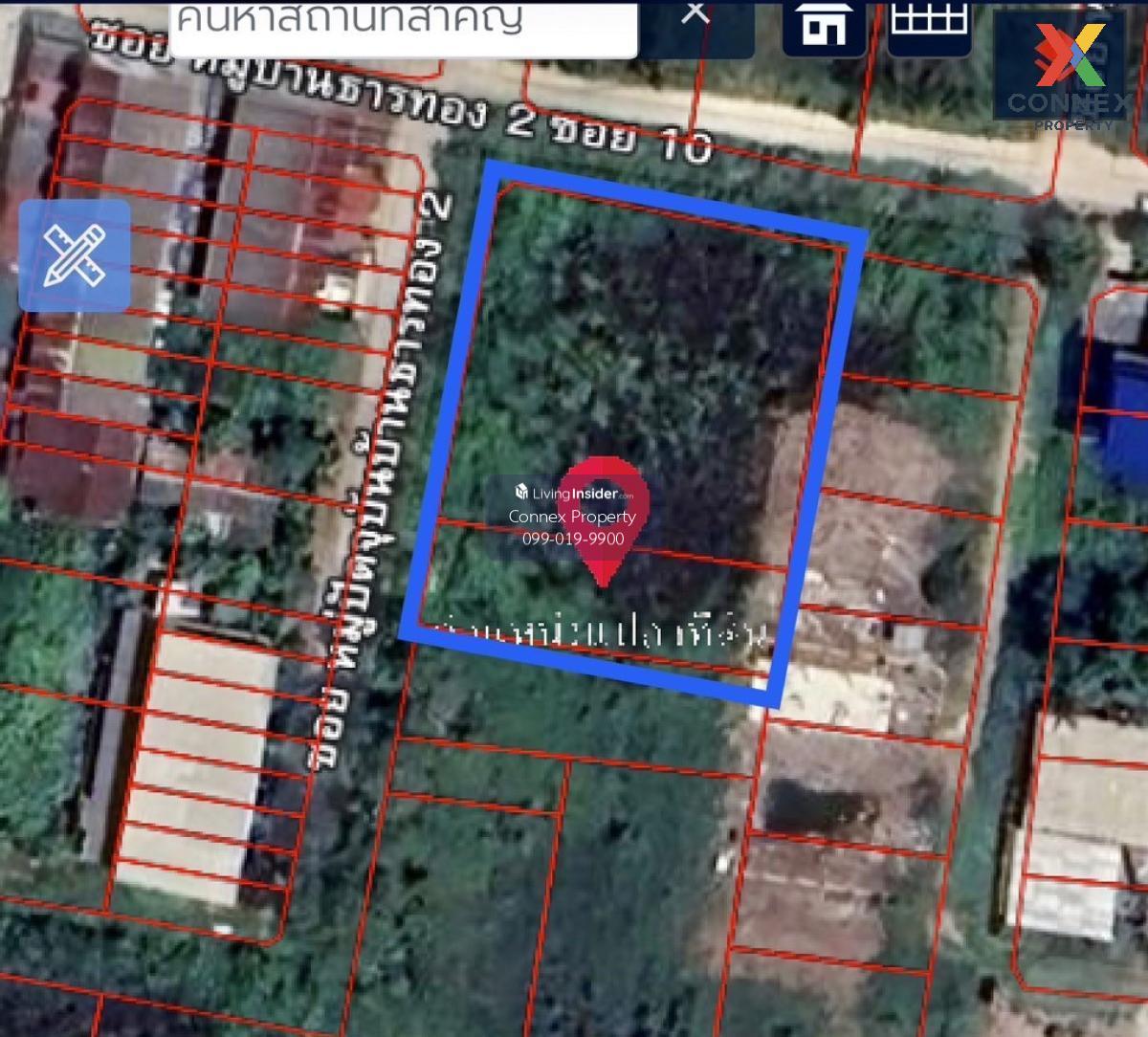Open the grid icon in the top bar

pyautogui.click(x=929, y=23)
